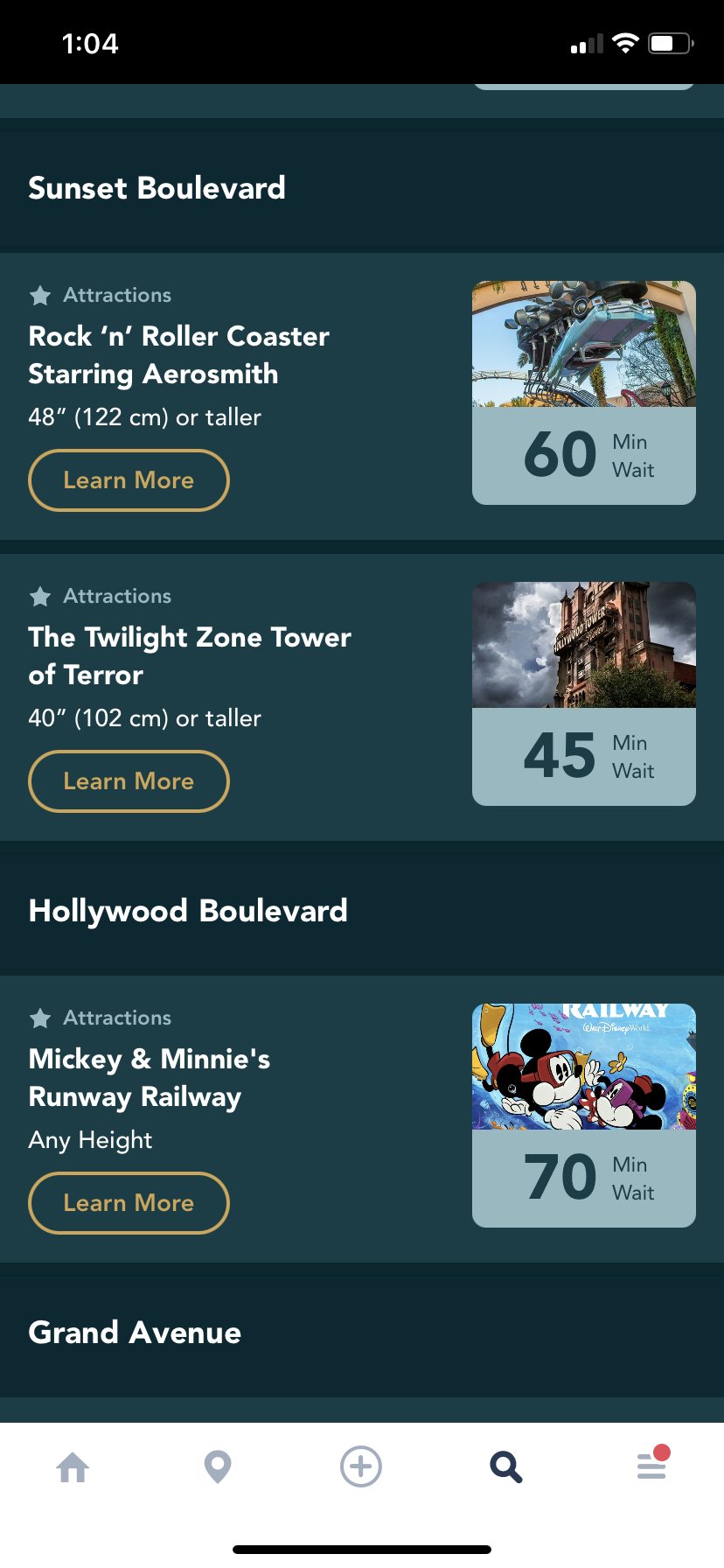Learn more about Rock 'n' Roller Coaster
724x1568 pixels.
coord(129,480)
